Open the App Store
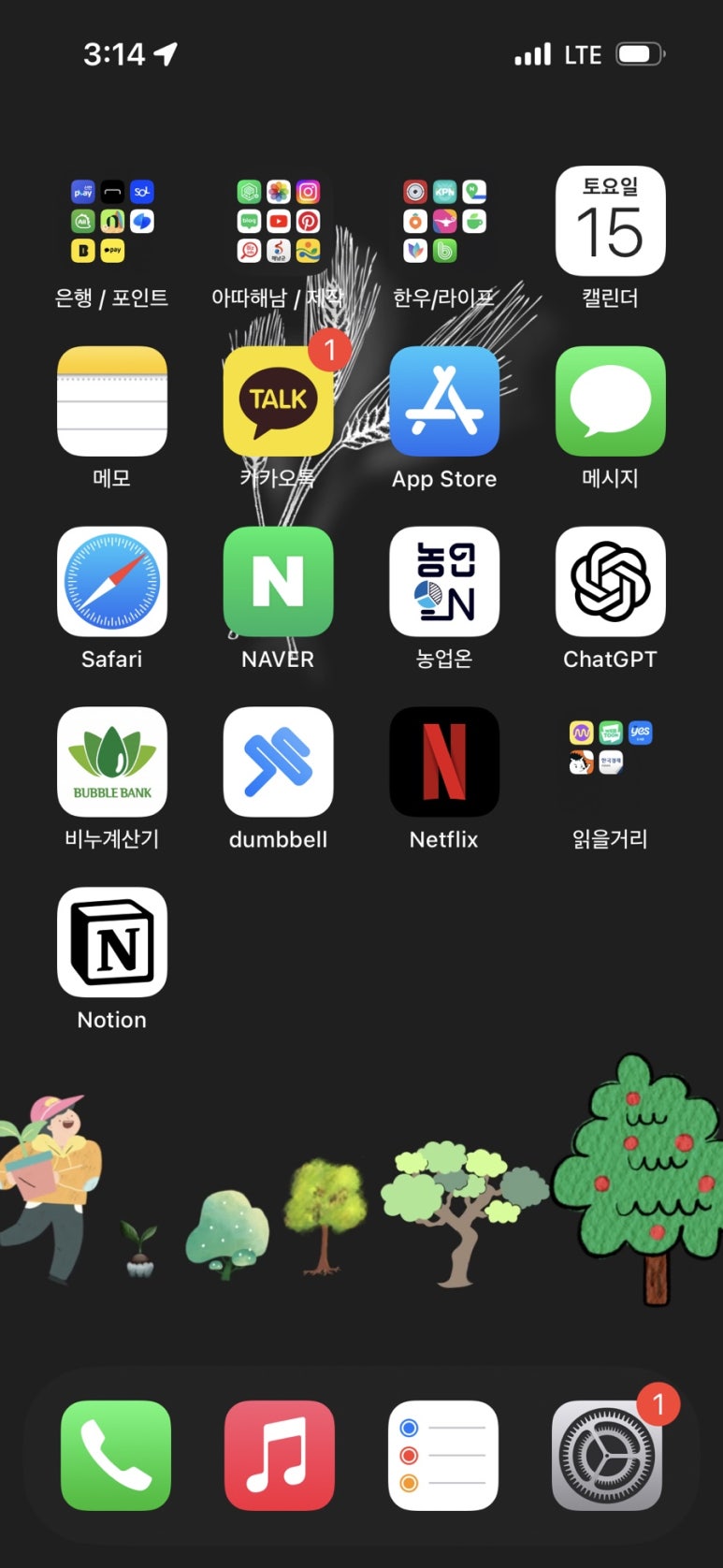Screen dimensions: 723x1568 tap(444, 401)
